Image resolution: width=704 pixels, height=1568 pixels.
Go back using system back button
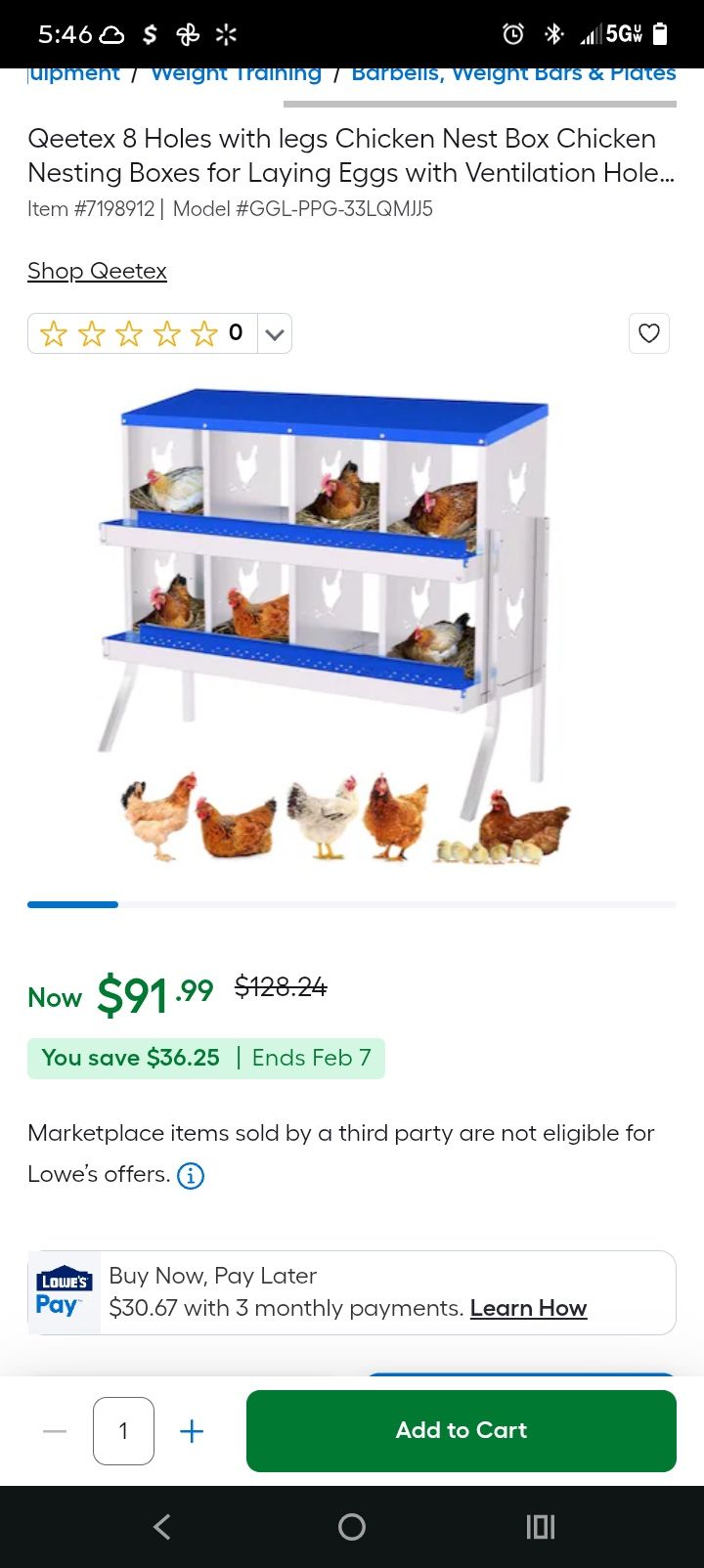pyautogui.click(x=162, y=1527)
